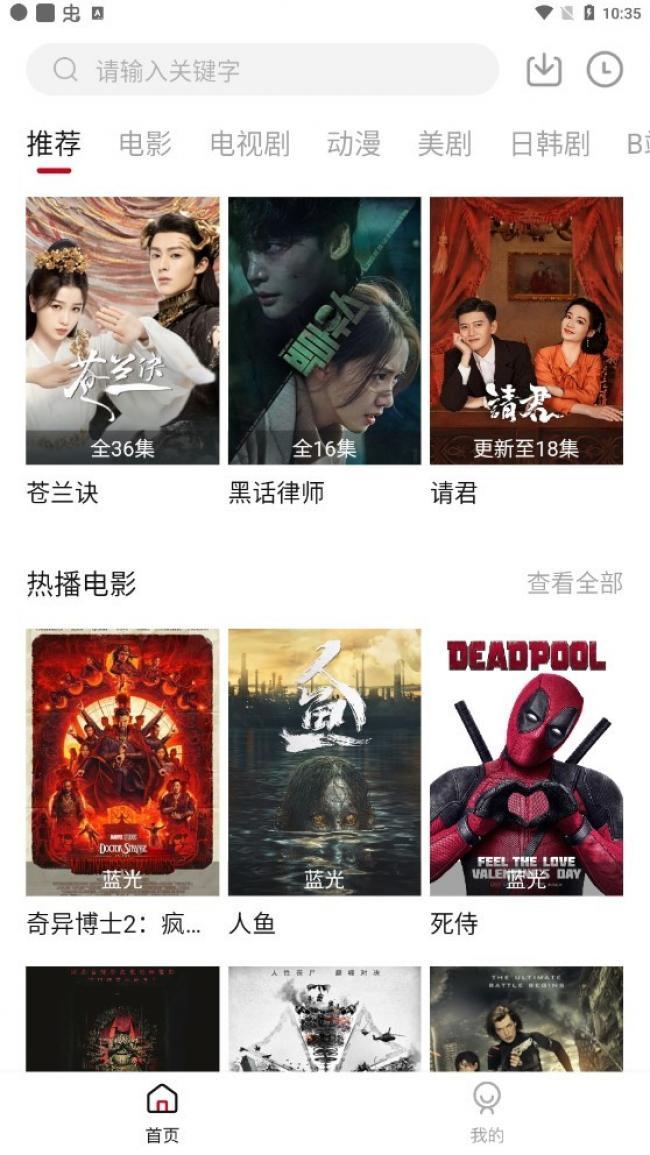Tap the keyword search box

262,70
